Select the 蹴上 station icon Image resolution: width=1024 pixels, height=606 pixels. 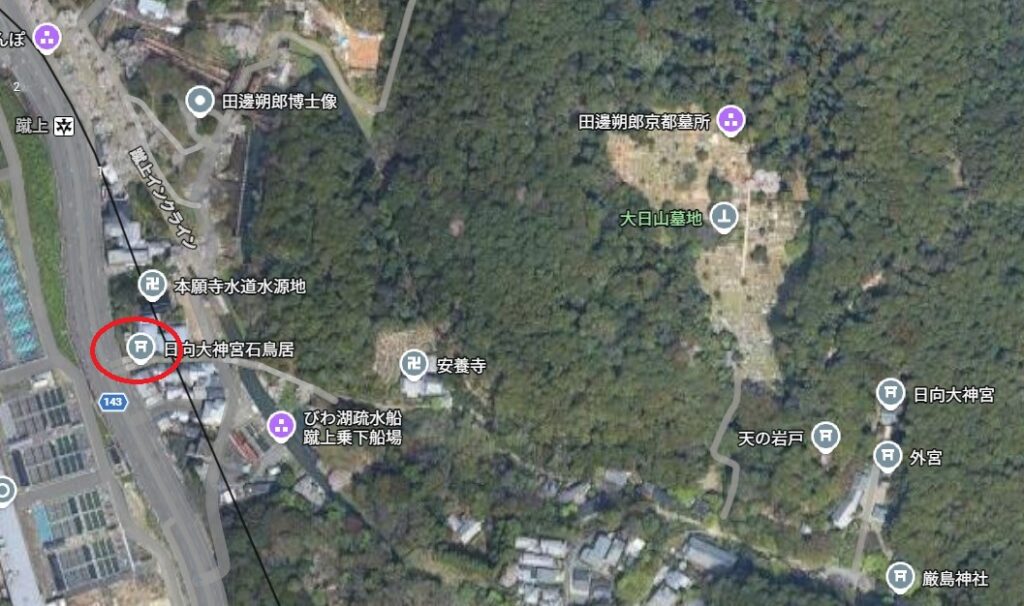click(64, 126)
